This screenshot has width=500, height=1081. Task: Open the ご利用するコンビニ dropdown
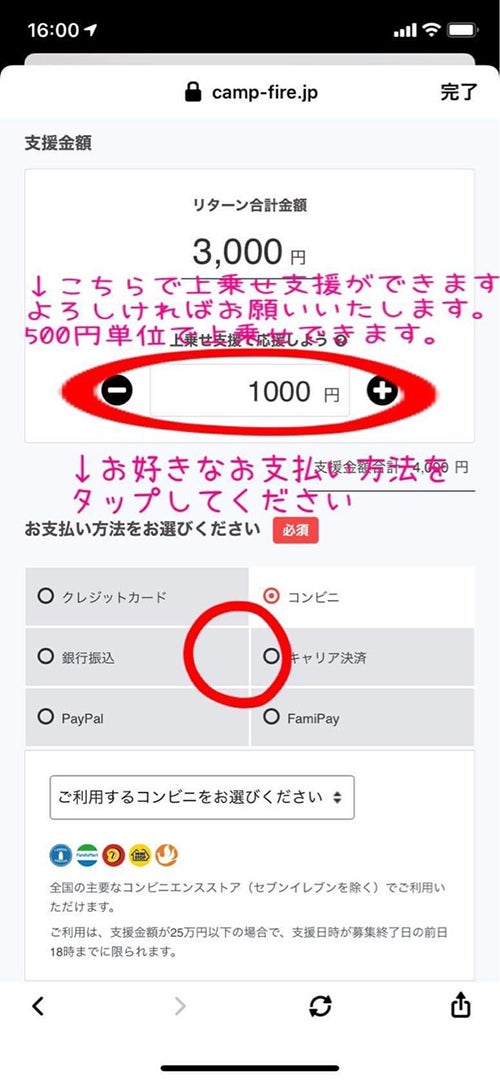tap(202, 798)
